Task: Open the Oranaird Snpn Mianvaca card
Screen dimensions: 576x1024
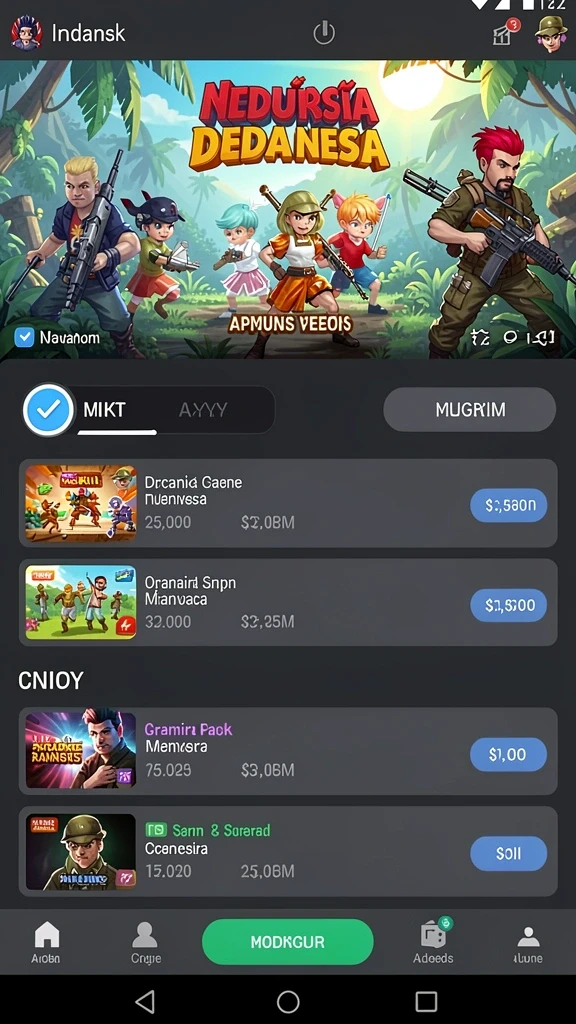Action: 288,602
